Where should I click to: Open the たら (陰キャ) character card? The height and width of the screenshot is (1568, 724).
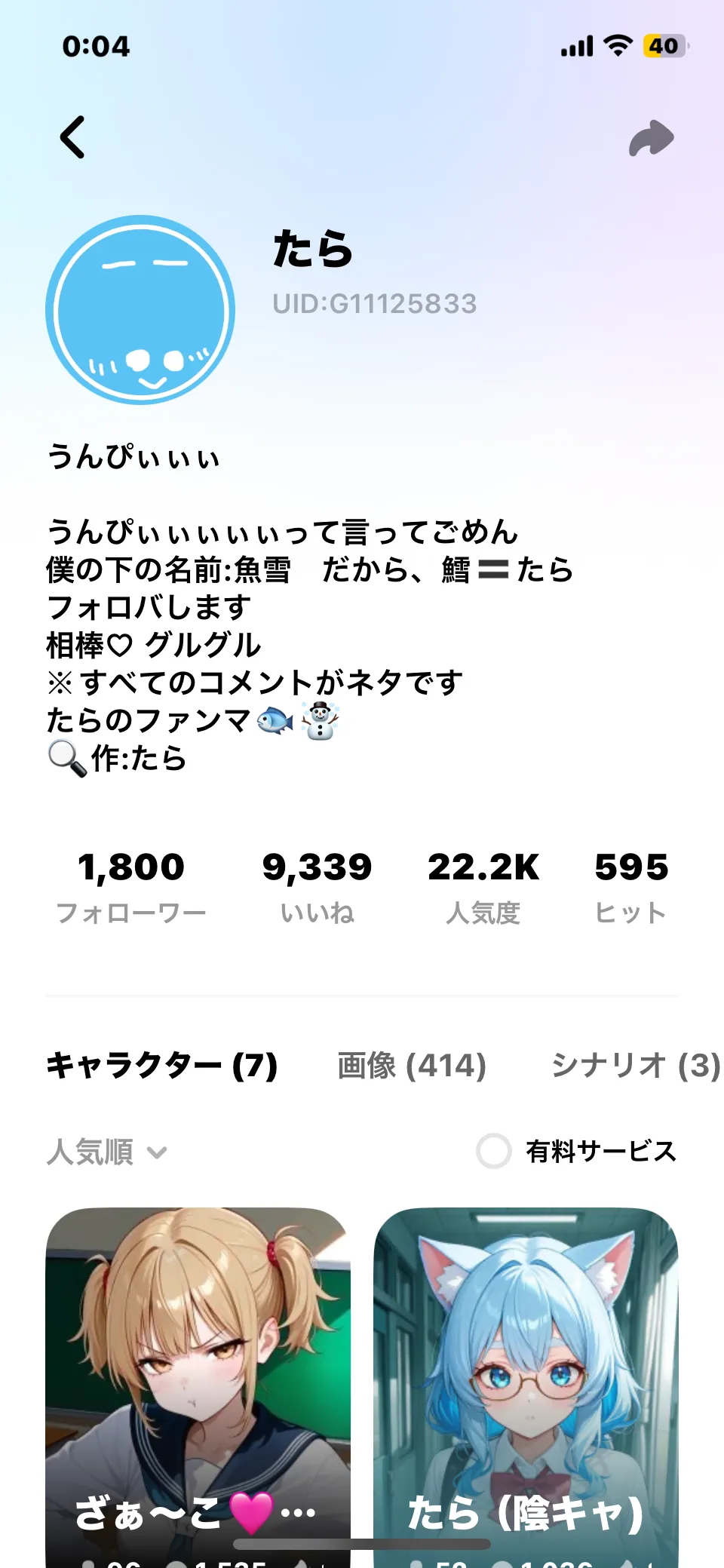coord(526,1373)
